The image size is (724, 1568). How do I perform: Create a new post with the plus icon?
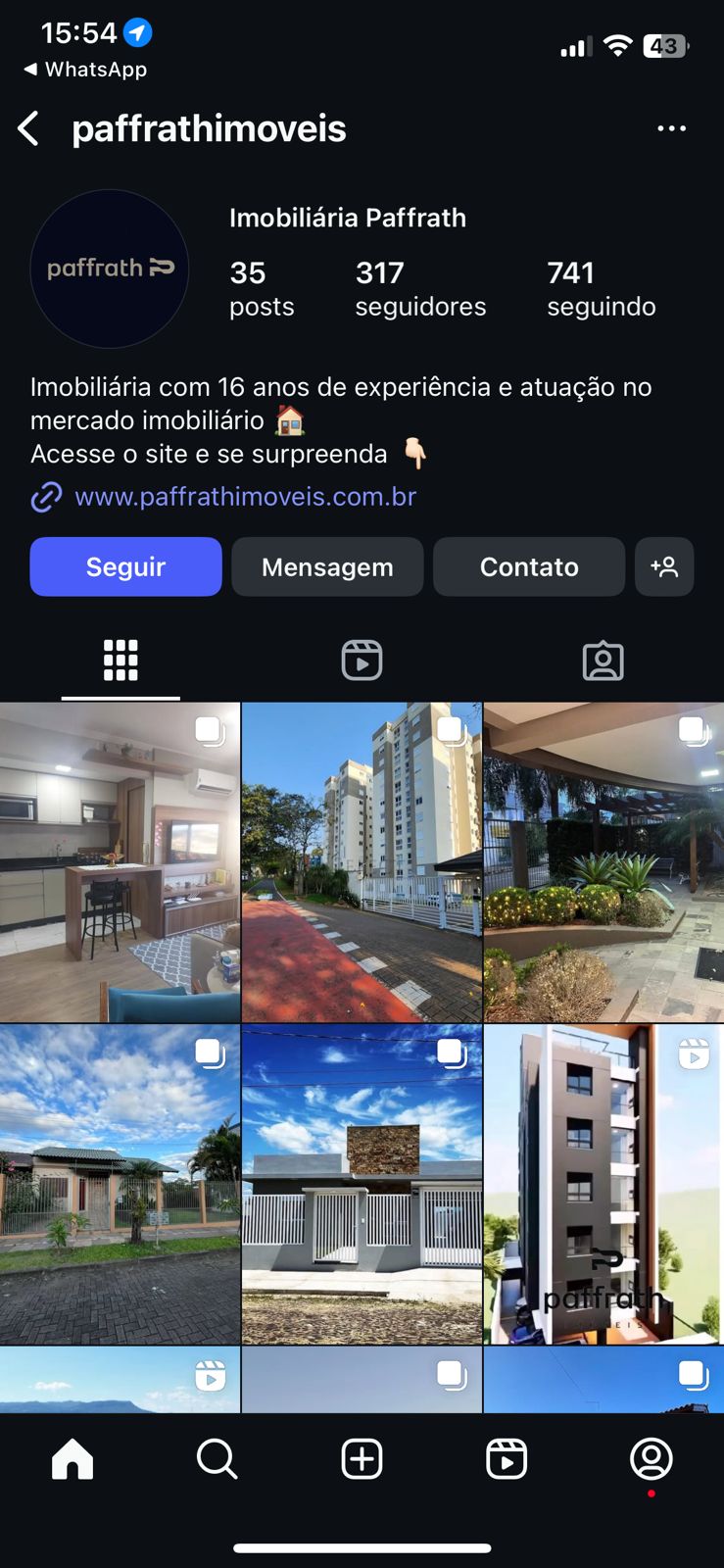point(362,1458)
